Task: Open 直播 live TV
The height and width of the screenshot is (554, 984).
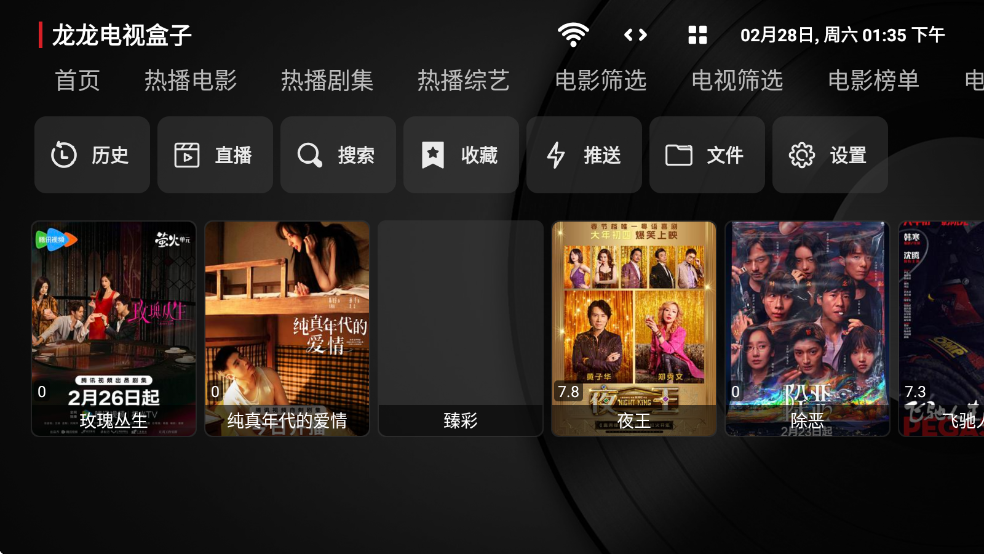Action: (215, 155)
